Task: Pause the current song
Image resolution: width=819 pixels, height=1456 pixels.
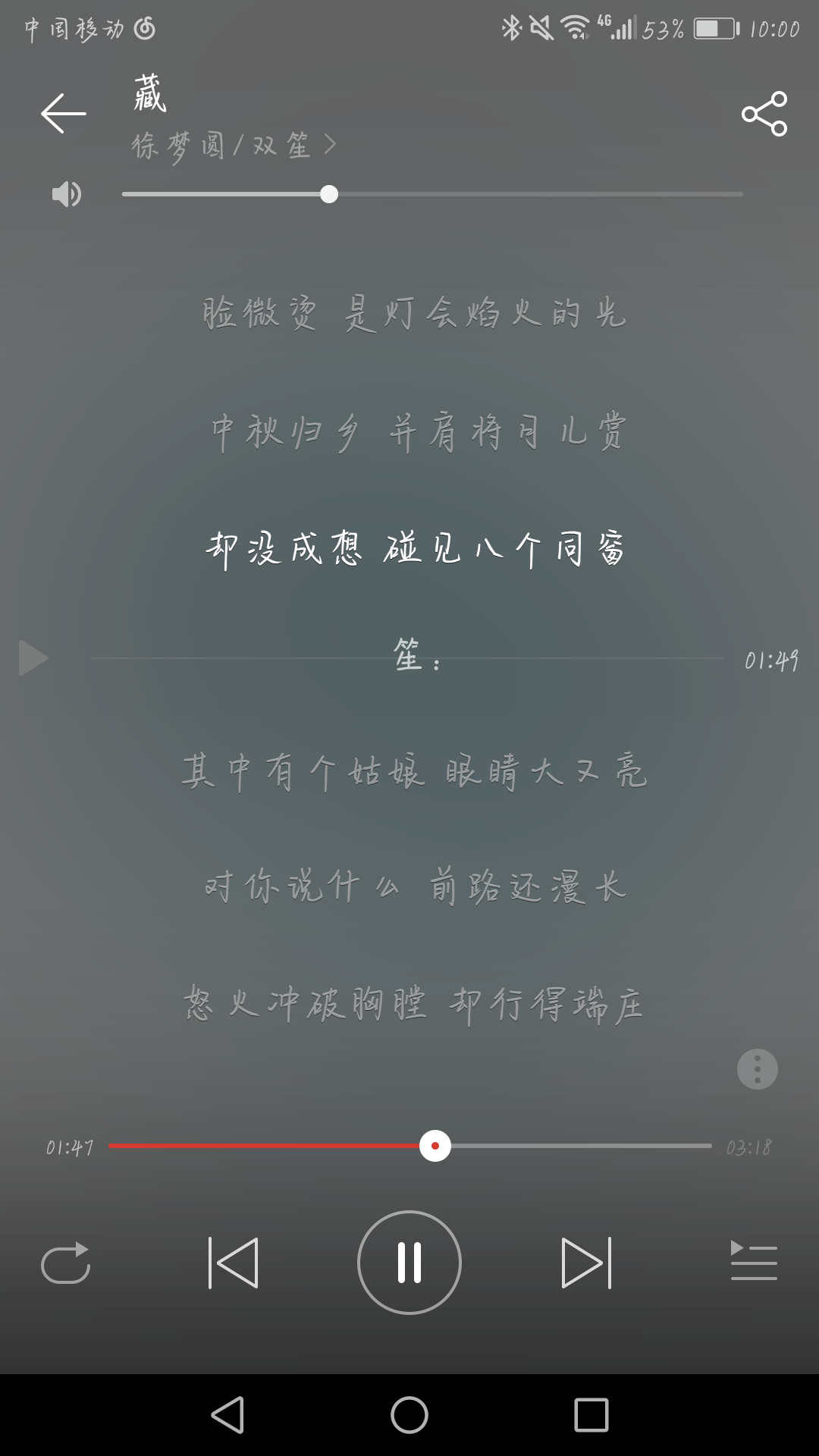Action: (409, 1263)
